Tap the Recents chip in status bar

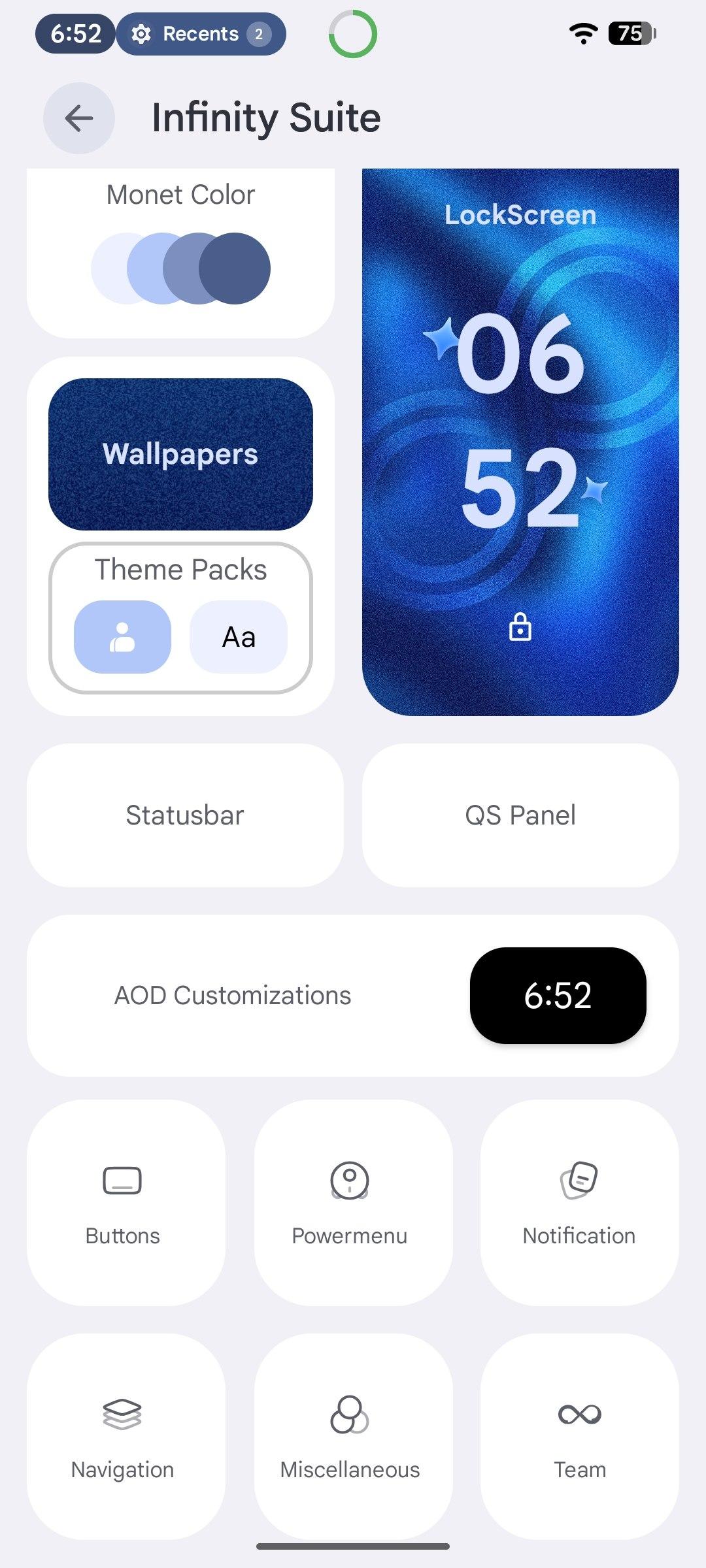coord(201,34)
